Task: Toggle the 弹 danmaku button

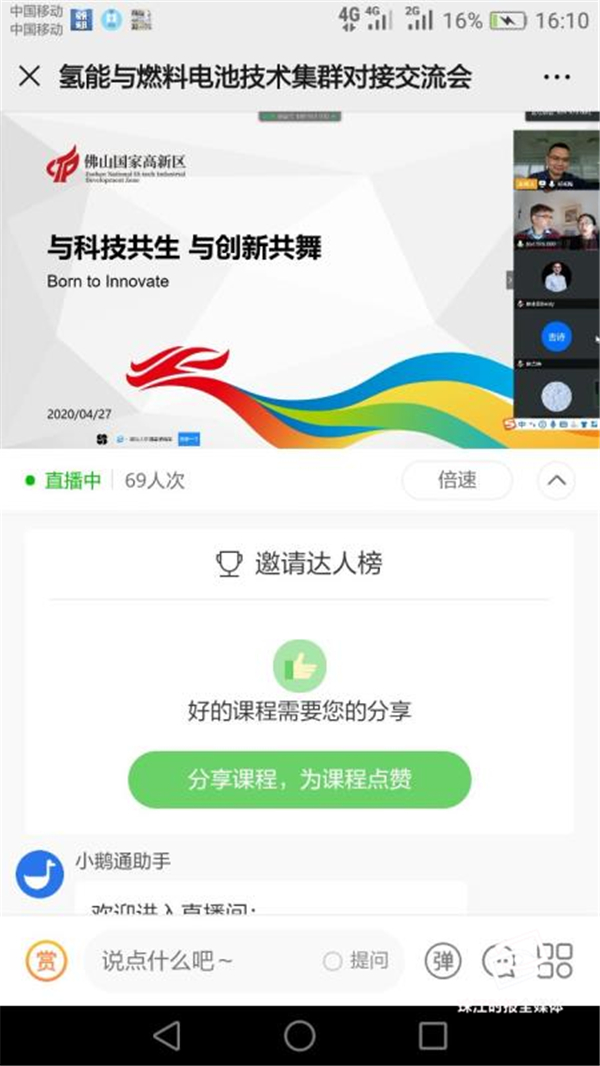Action: [443, 962]
